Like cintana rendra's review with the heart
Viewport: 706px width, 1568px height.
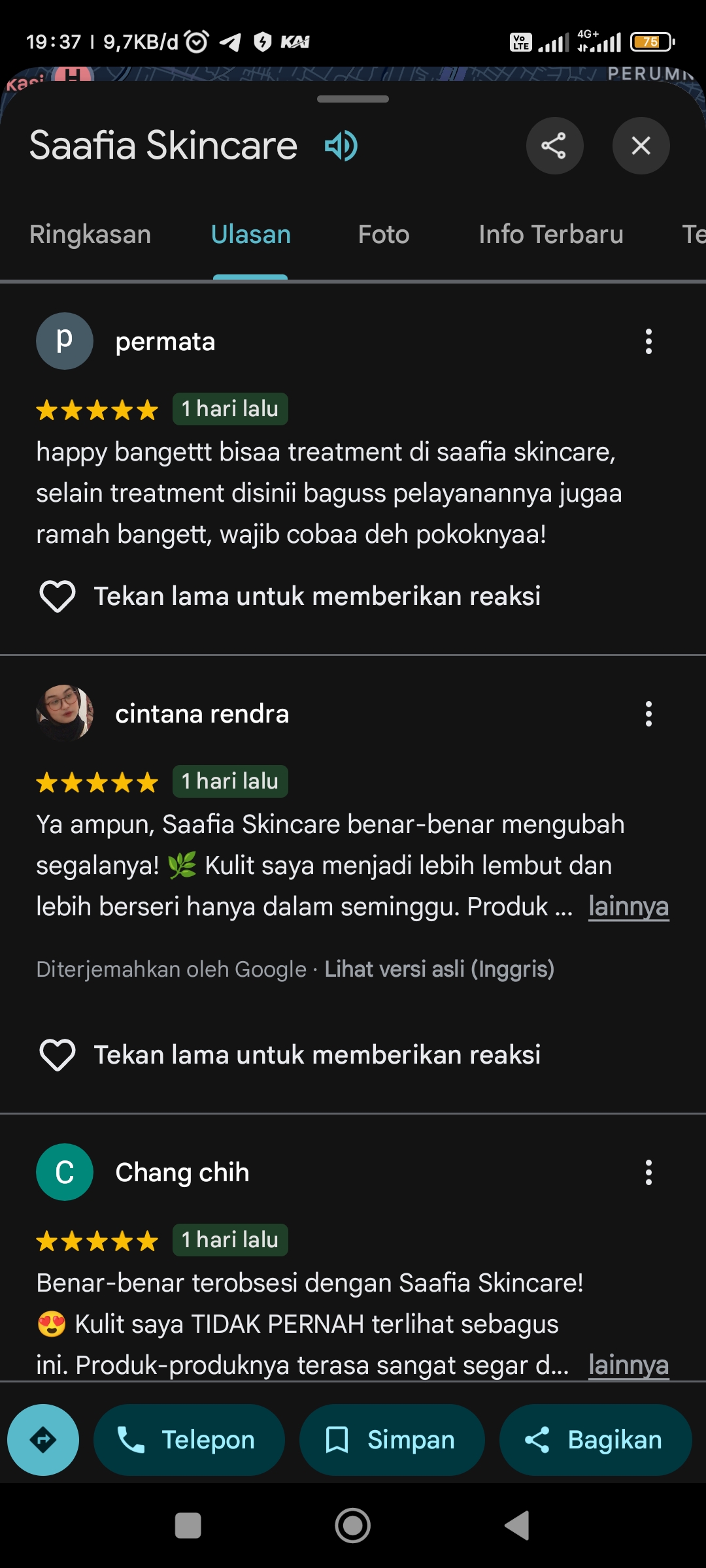click(x=58, y=1054)
